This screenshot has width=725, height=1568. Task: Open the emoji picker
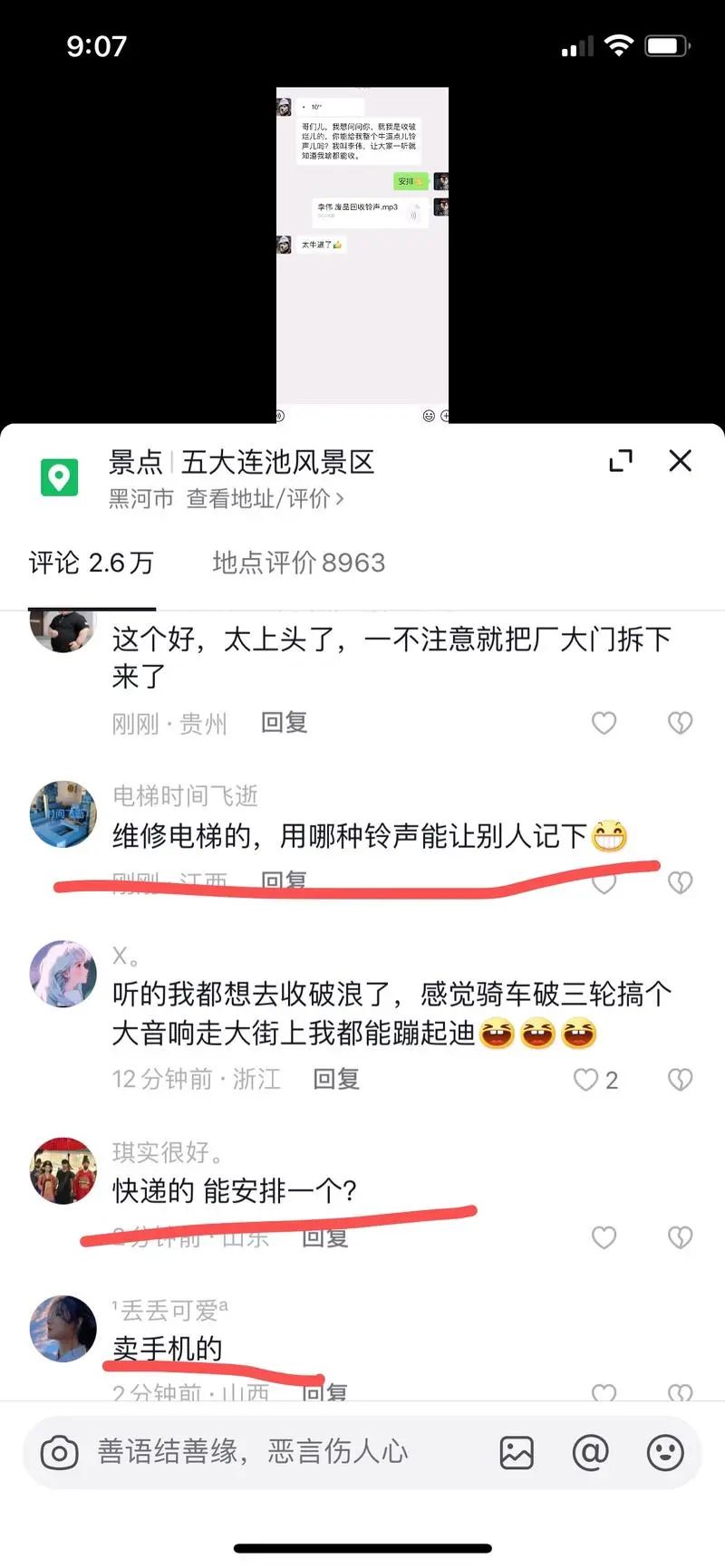point(664,1453)
